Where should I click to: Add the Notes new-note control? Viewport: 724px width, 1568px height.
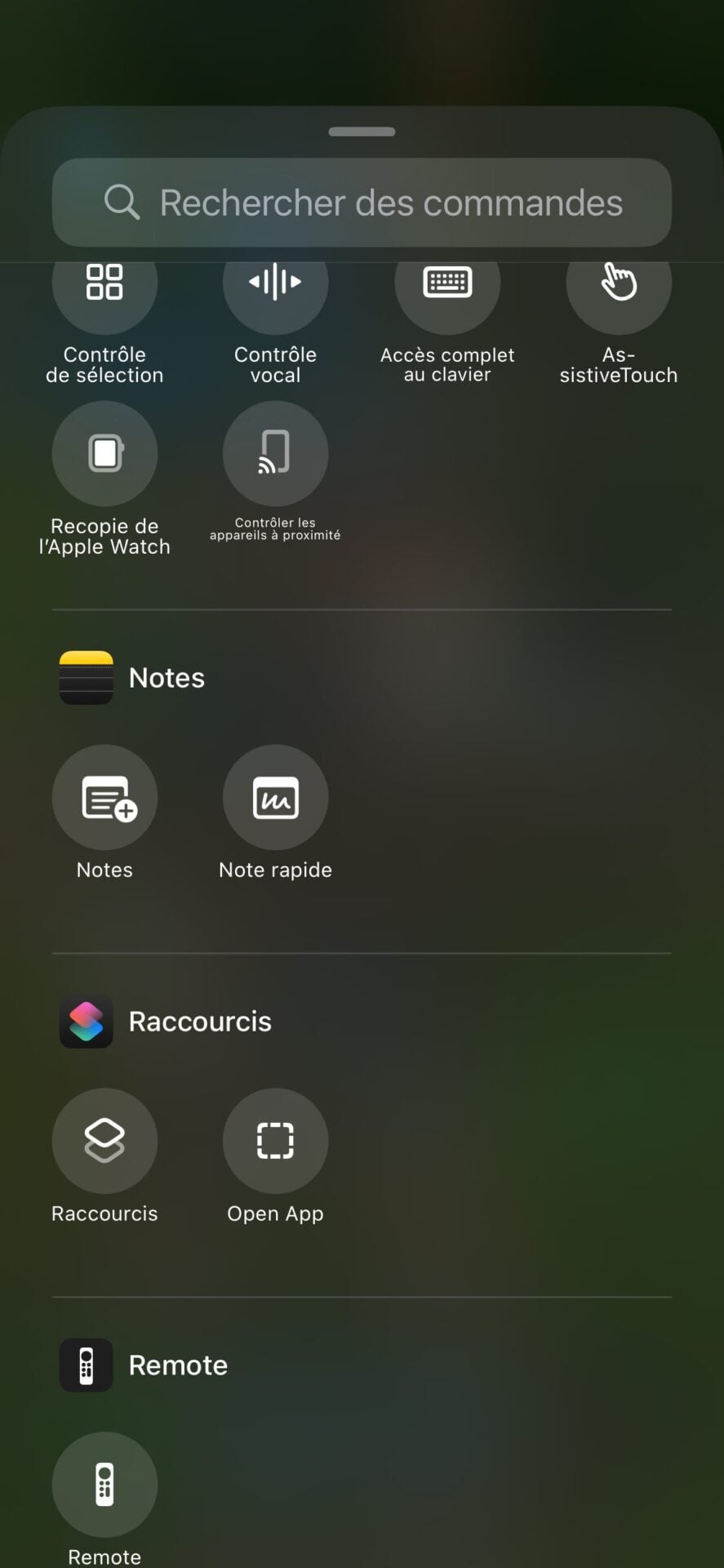click(104, 797)
